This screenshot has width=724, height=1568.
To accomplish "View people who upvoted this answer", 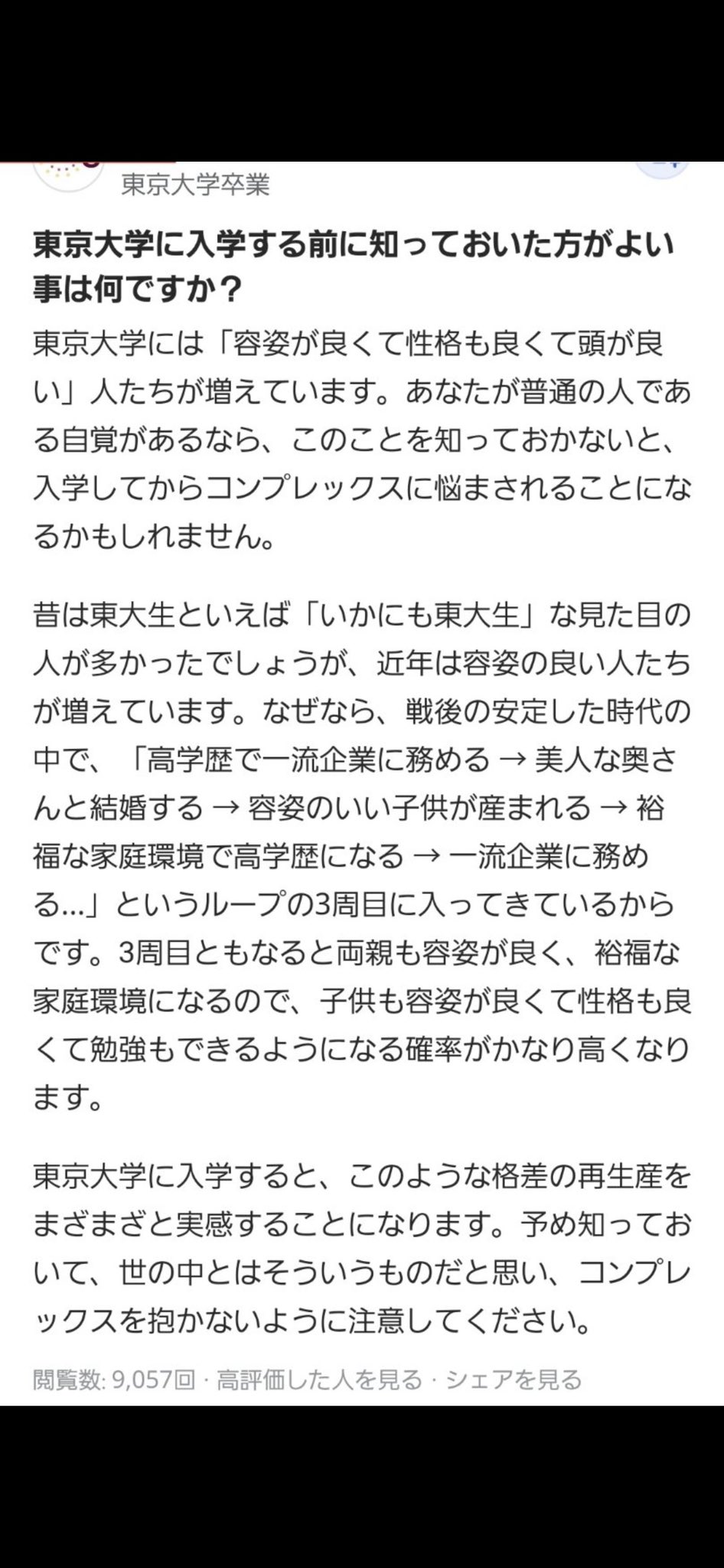I will click(319, 1380).
